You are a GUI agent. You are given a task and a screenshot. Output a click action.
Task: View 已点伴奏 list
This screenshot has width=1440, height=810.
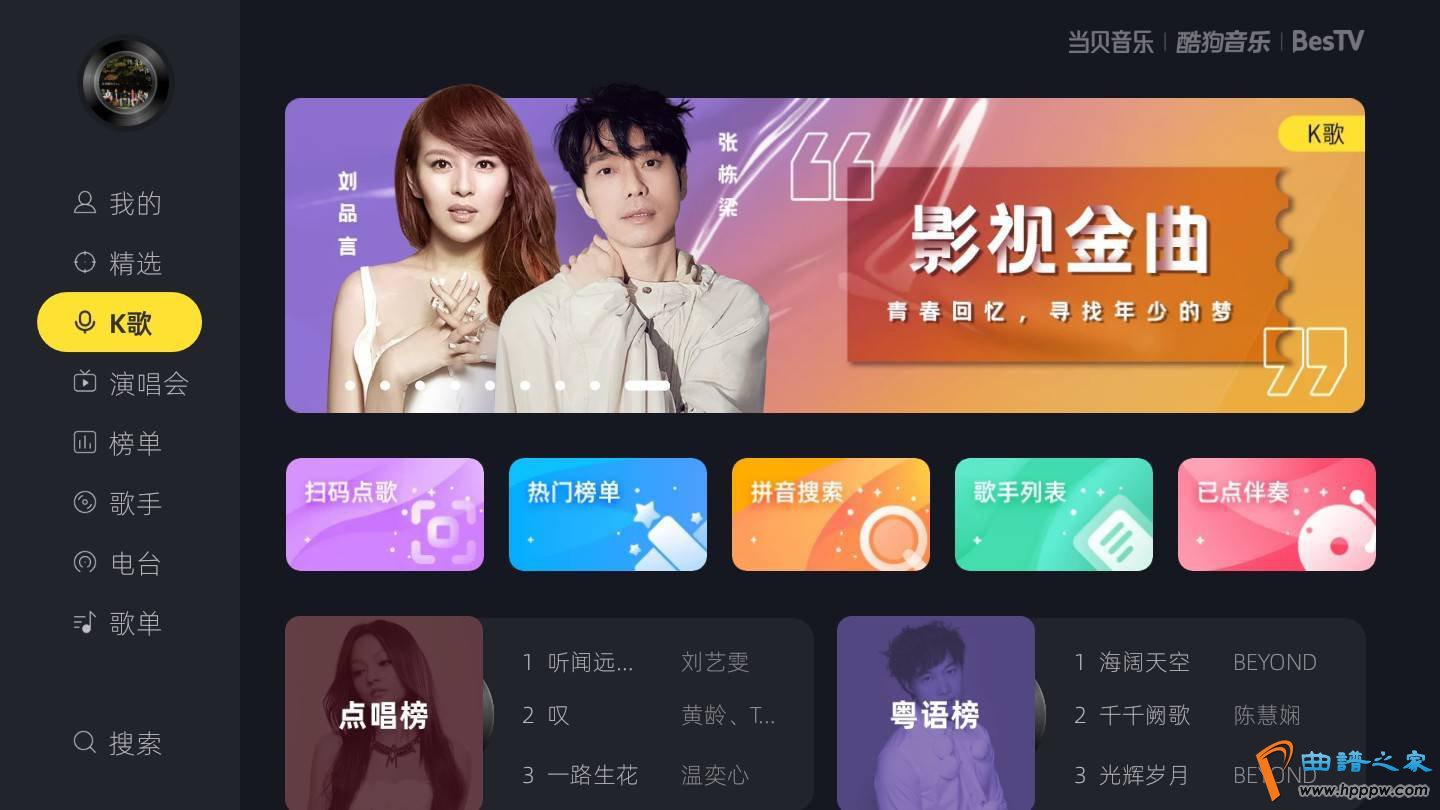pyautogui.click(x=1276, y=514)
